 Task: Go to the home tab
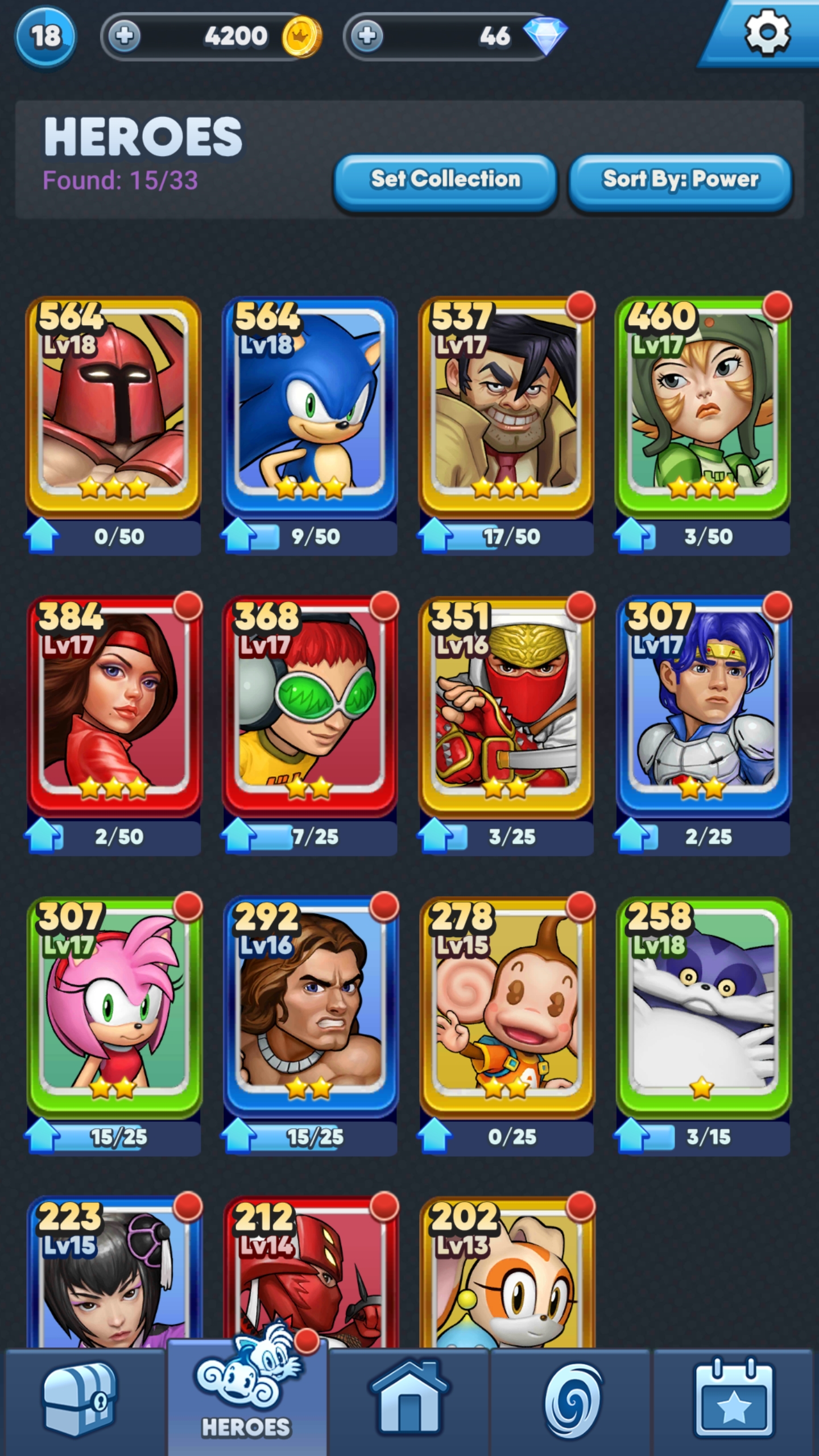click(x=408, y=1400)
